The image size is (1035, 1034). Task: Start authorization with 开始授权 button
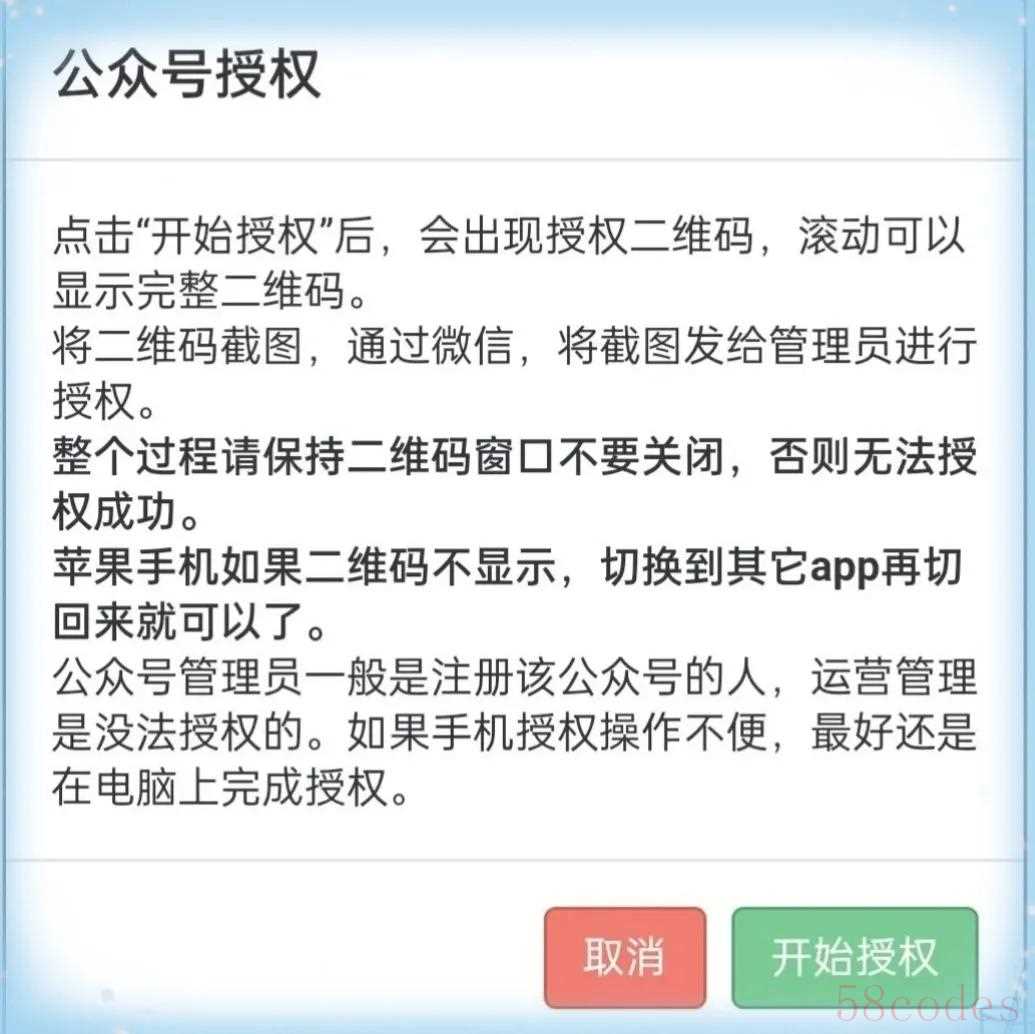click(854, 957)
